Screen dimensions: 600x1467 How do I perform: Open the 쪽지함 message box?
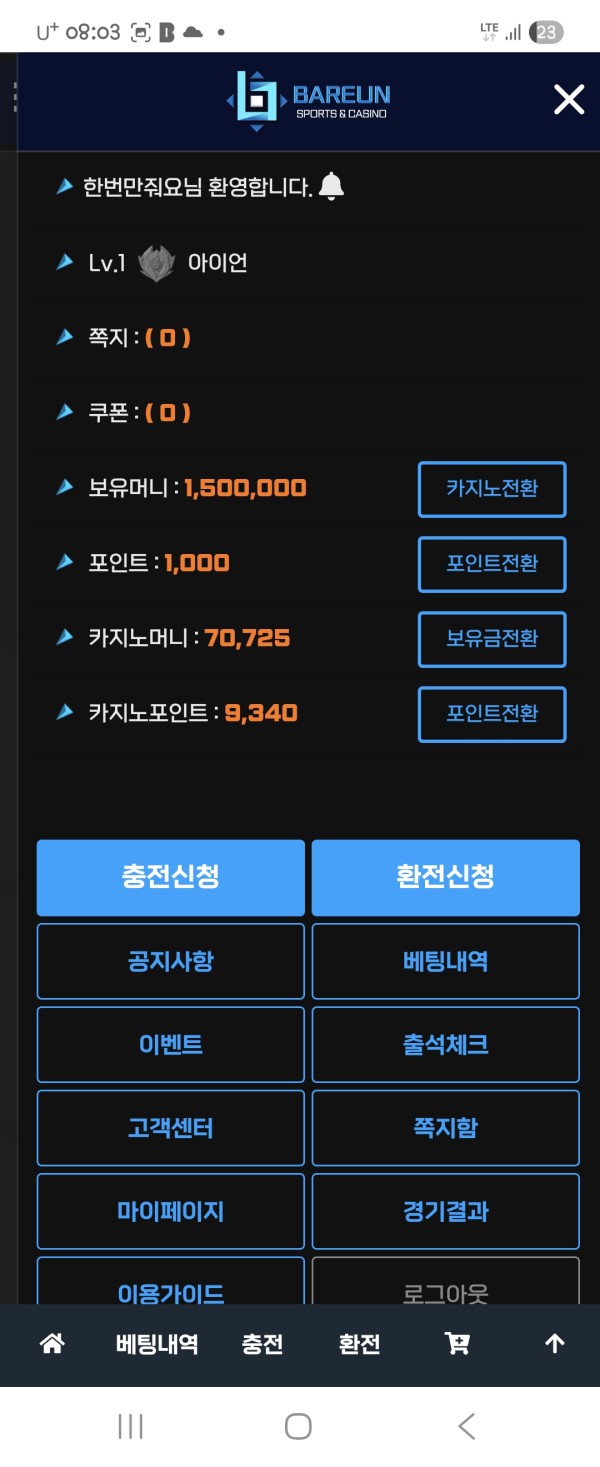coord(446,1128)
